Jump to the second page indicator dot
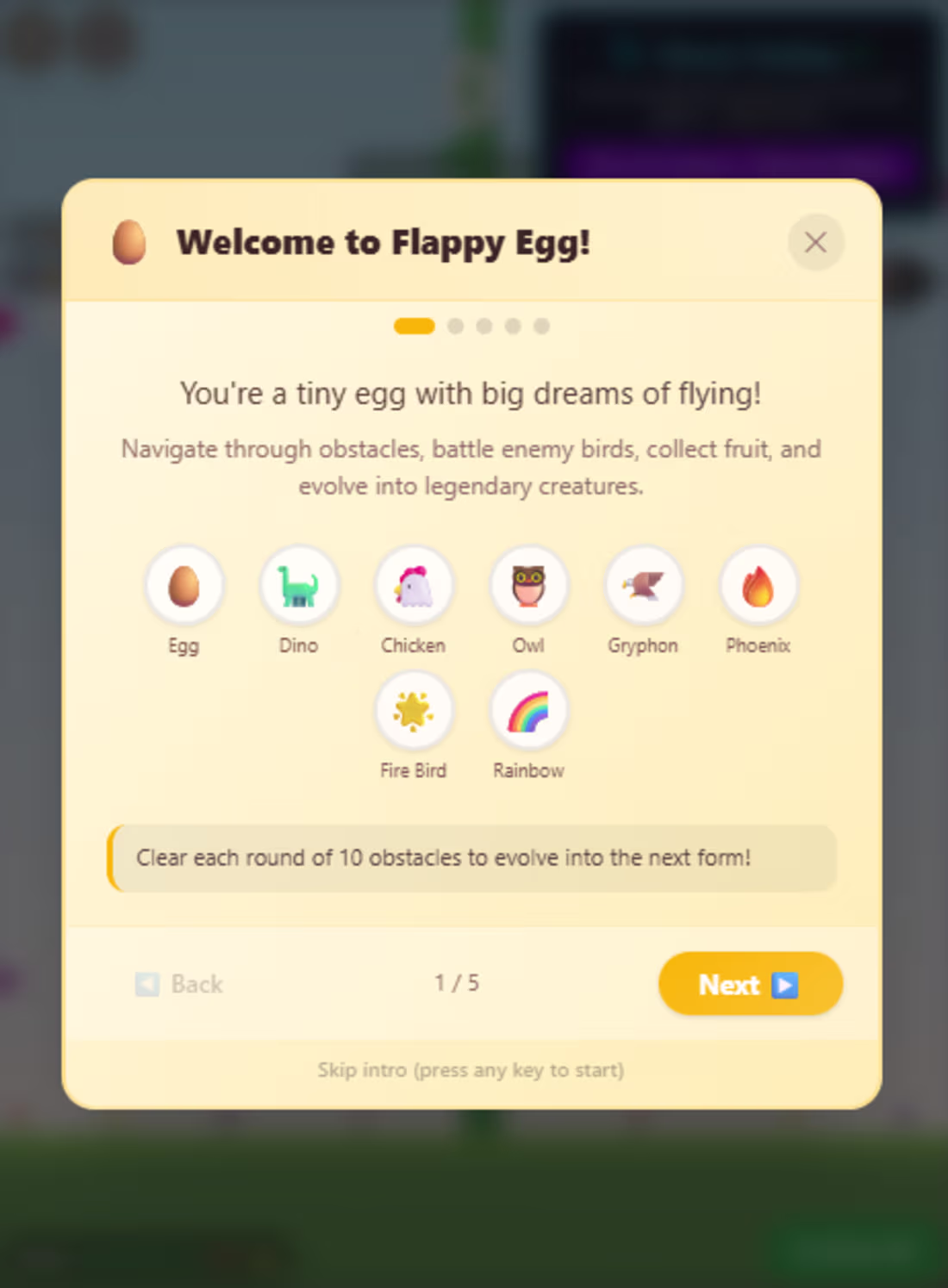Screen dimensions: 948x1288 (456, 326)
